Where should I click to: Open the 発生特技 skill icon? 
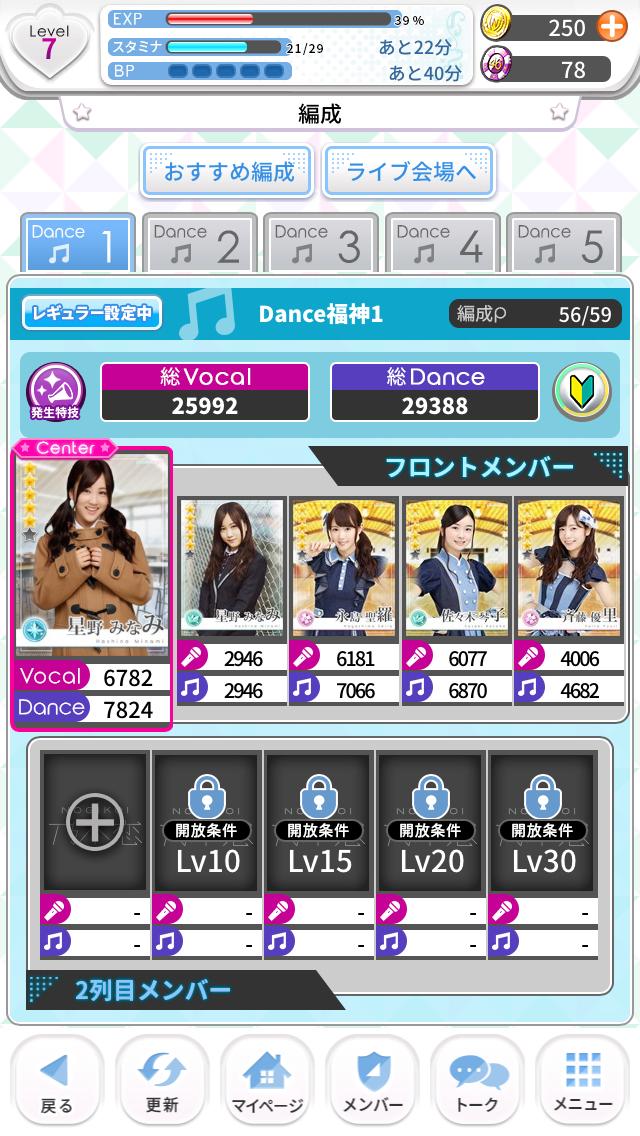tap(56, 392)
